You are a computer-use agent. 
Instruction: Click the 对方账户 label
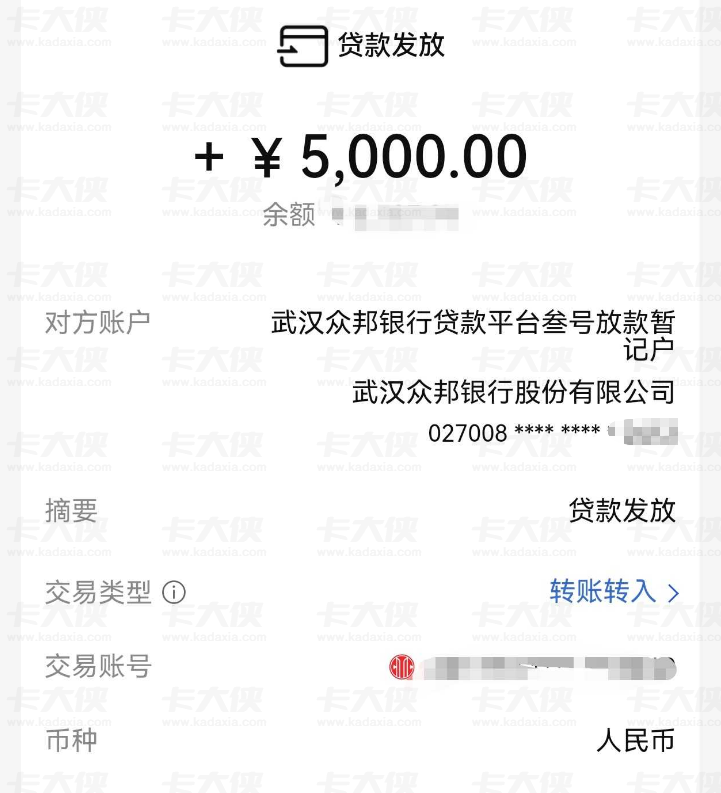(95, 323)
